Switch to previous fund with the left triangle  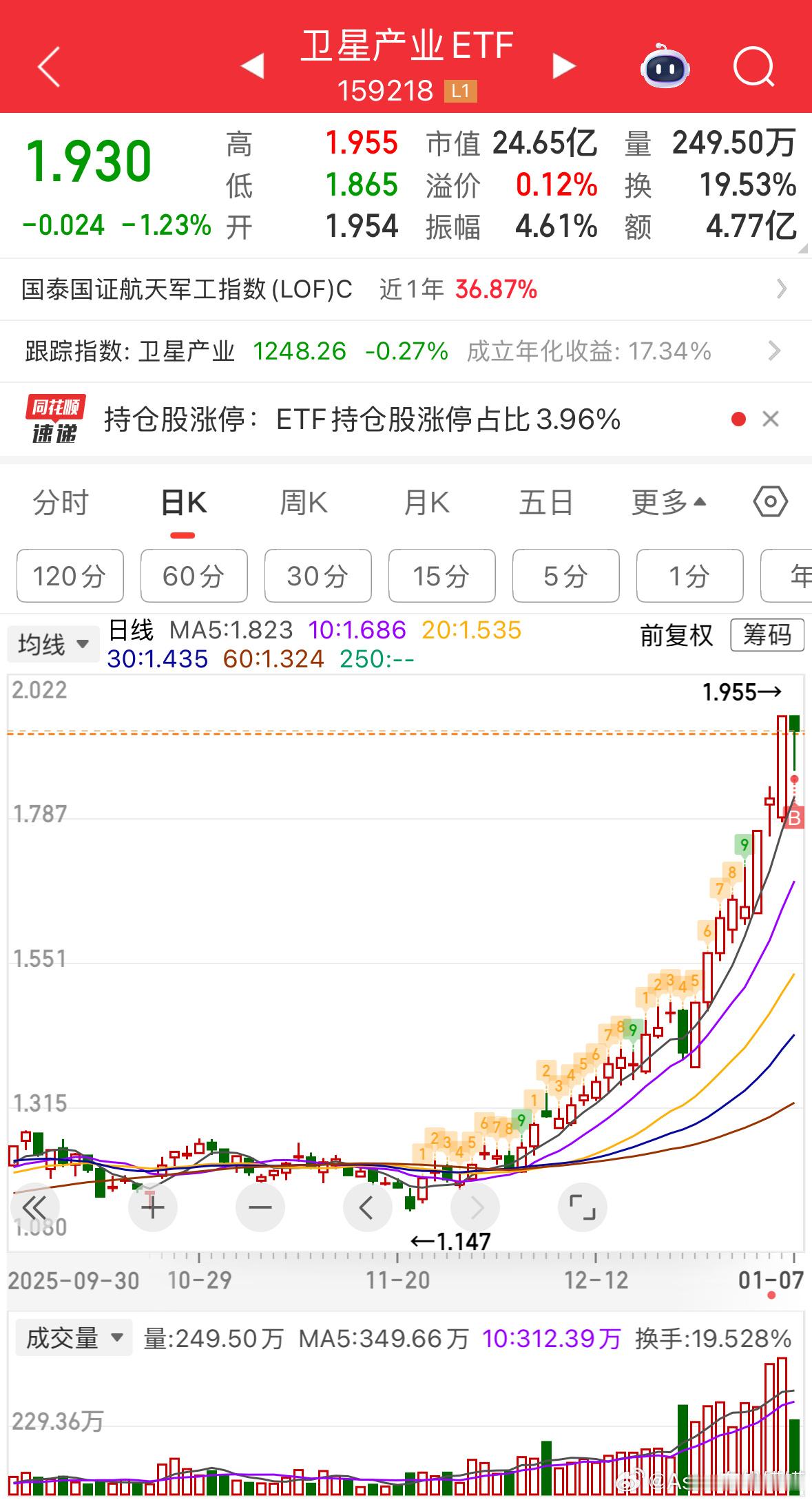point(254,65)
